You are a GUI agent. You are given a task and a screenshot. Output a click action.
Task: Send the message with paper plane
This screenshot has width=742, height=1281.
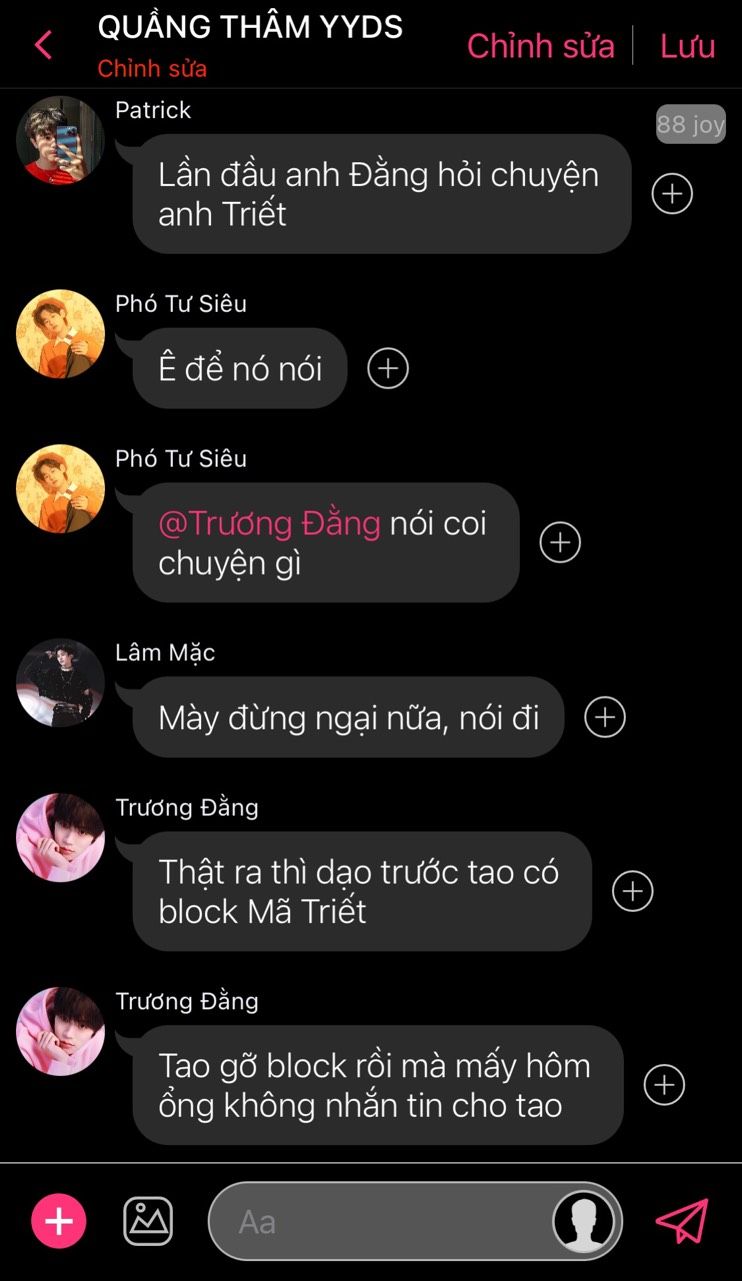pyautogui.click(x=682, y=1221)
